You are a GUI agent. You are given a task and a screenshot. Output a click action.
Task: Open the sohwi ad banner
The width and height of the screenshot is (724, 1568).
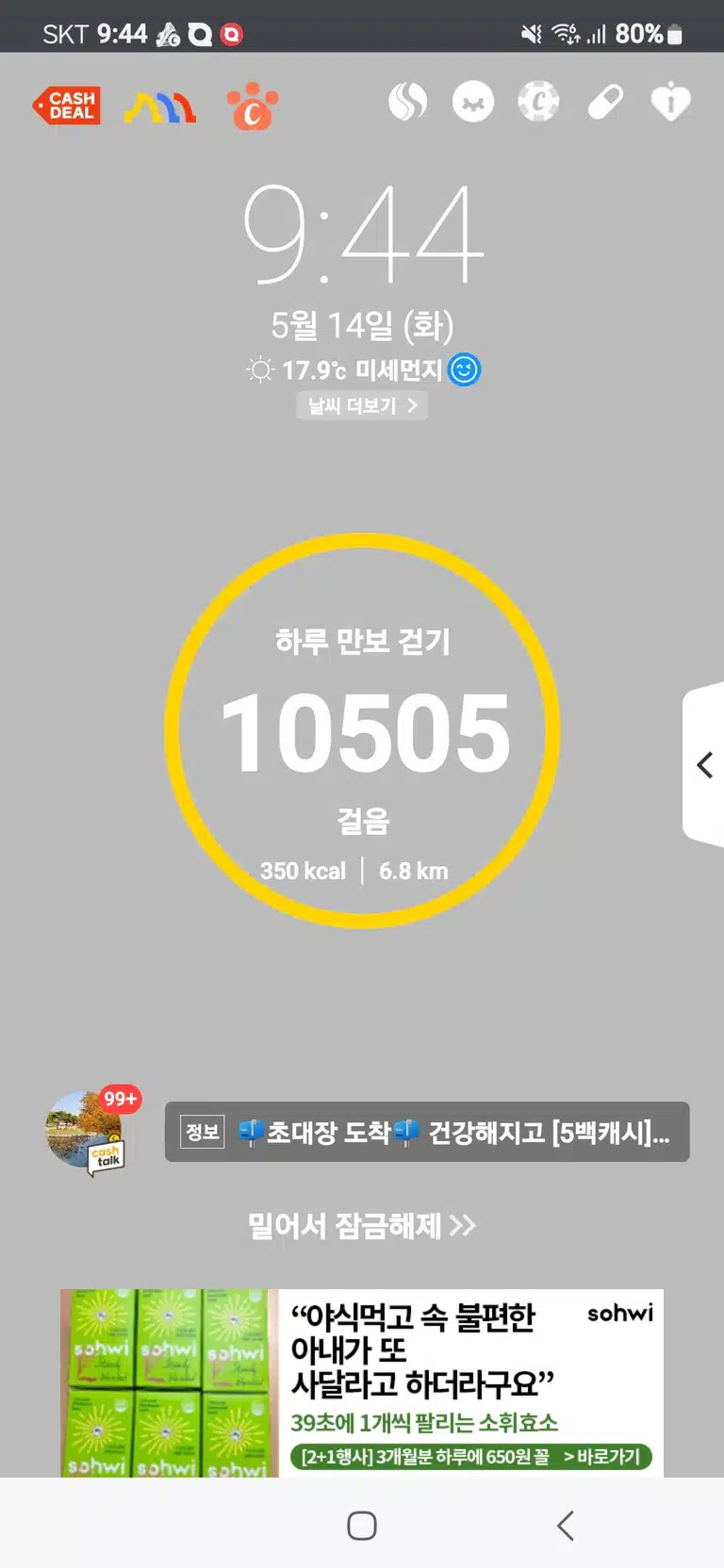[362, 1382]
